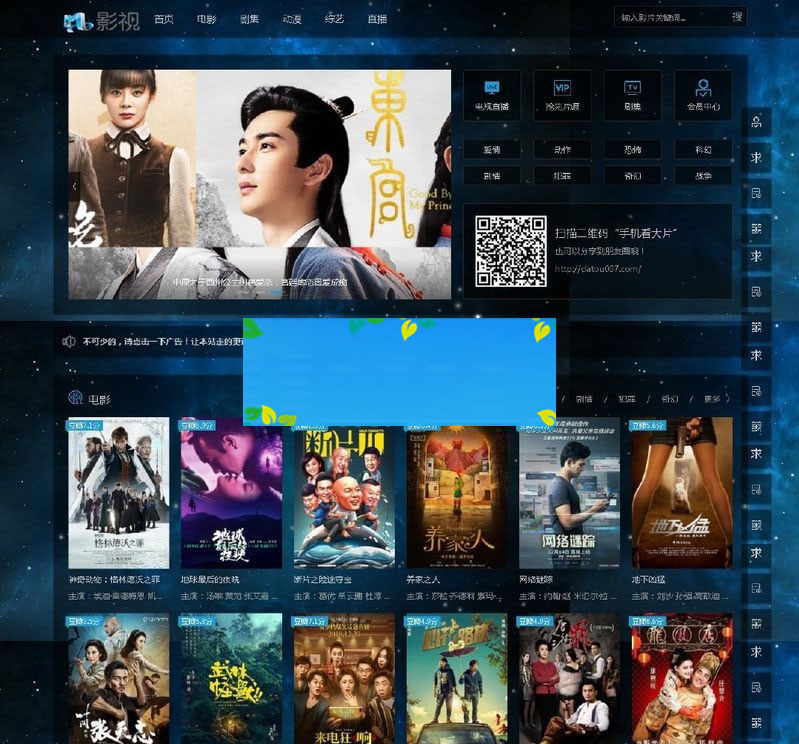Image resolution: width=799 pixels, height=744 pixels.
Task: Open the 直播 navigation tab
Action: (377, 19)
